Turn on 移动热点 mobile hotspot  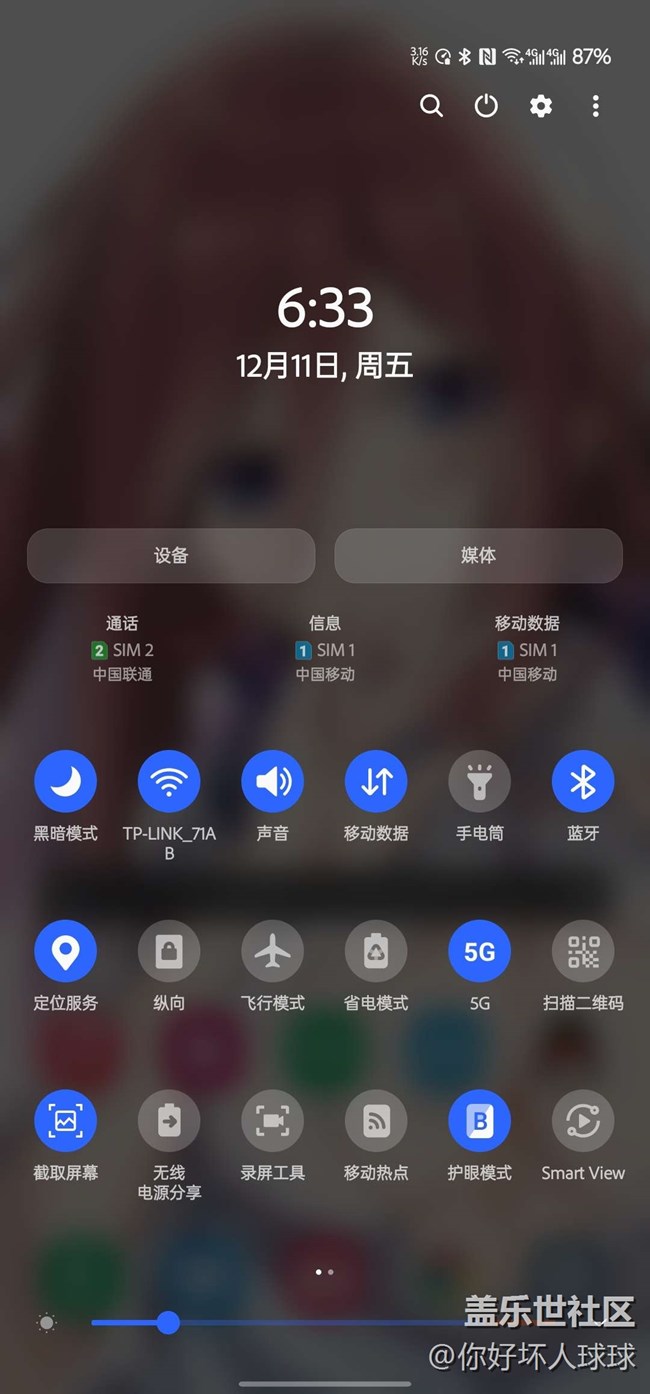[x=376, y=1122]
